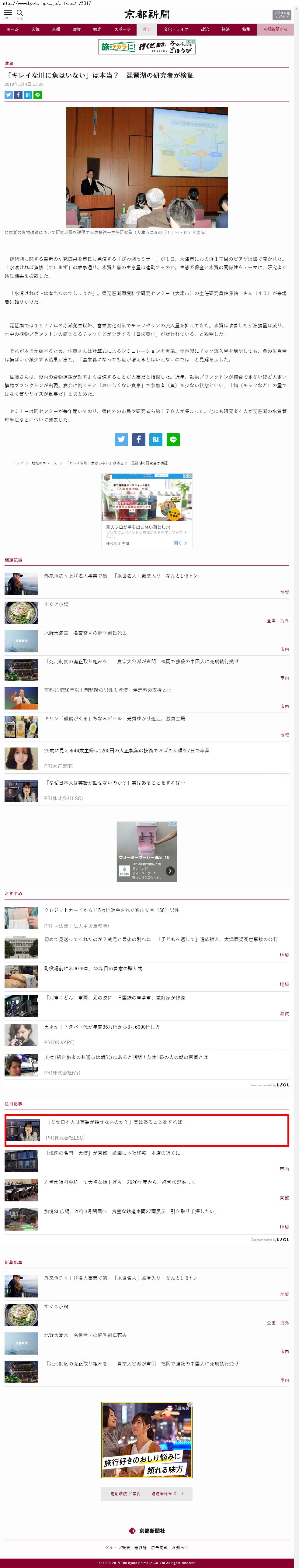Open the ad's 開く link
This screenshot has height=1568, width=299.
[180, 543]
